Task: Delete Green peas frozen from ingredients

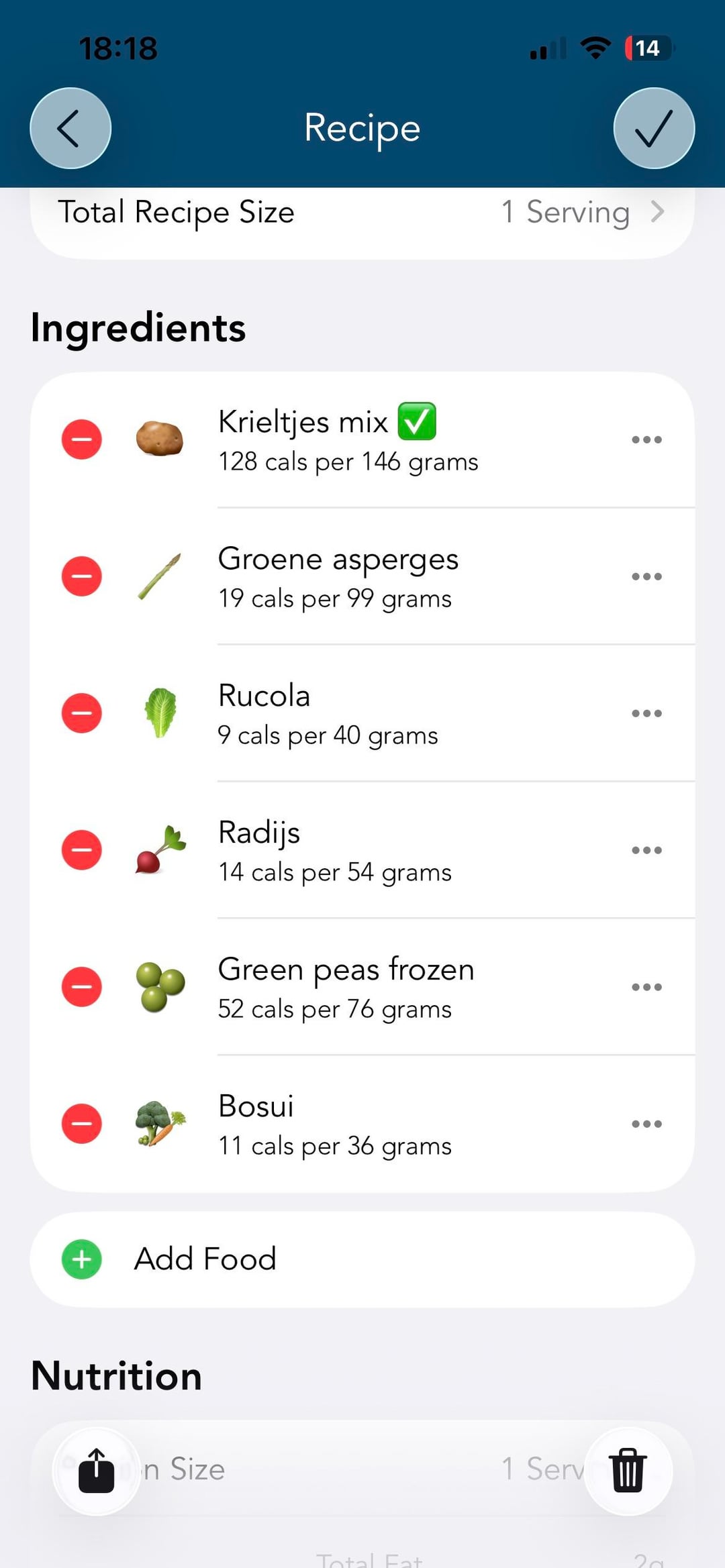Action: (x=82, y=987)
